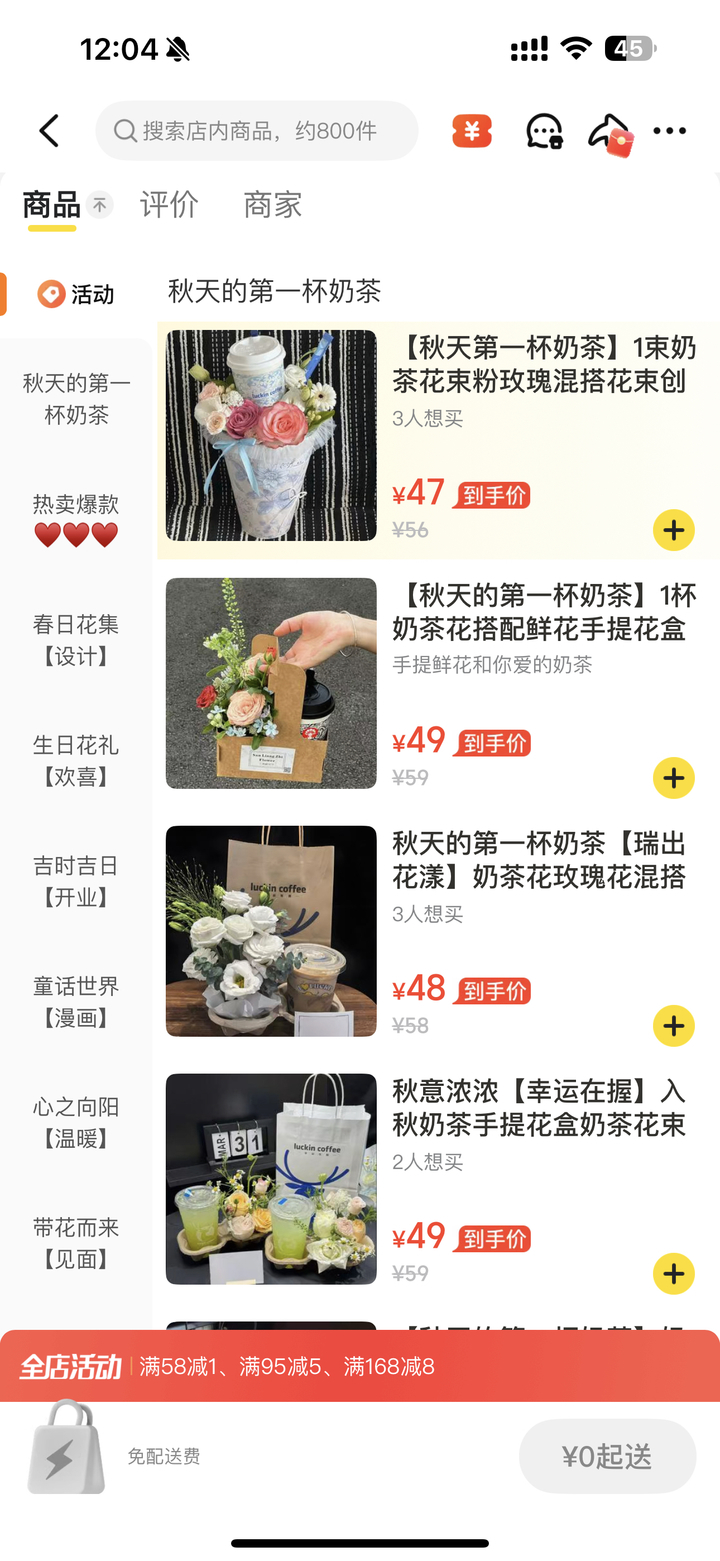Tap the ¥0起送 checkout button
The width and height of the screenshot is (720, 1561).
(607, 1456)
